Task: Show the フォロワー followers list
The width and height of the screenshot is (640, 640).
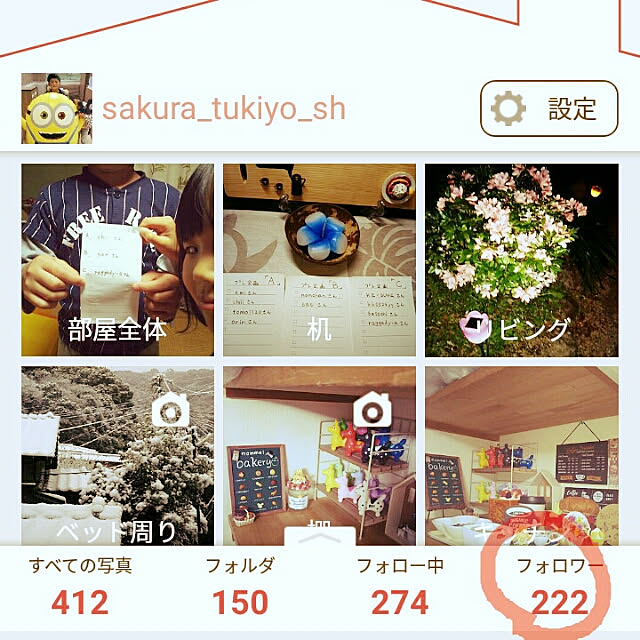Action: coord(558,587)
